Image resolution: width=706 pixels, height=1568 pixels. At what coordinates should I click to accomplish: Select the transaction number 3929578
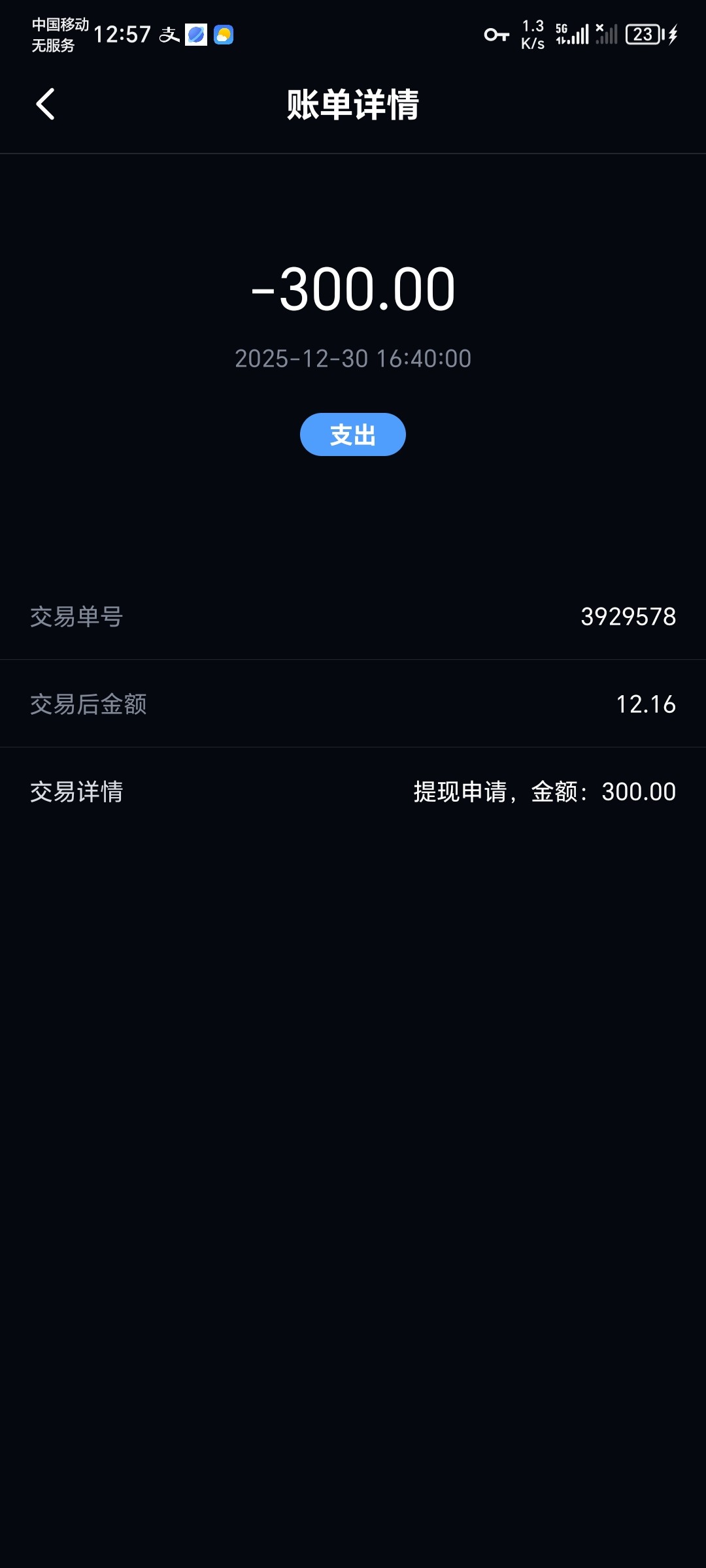coord(628,615)
